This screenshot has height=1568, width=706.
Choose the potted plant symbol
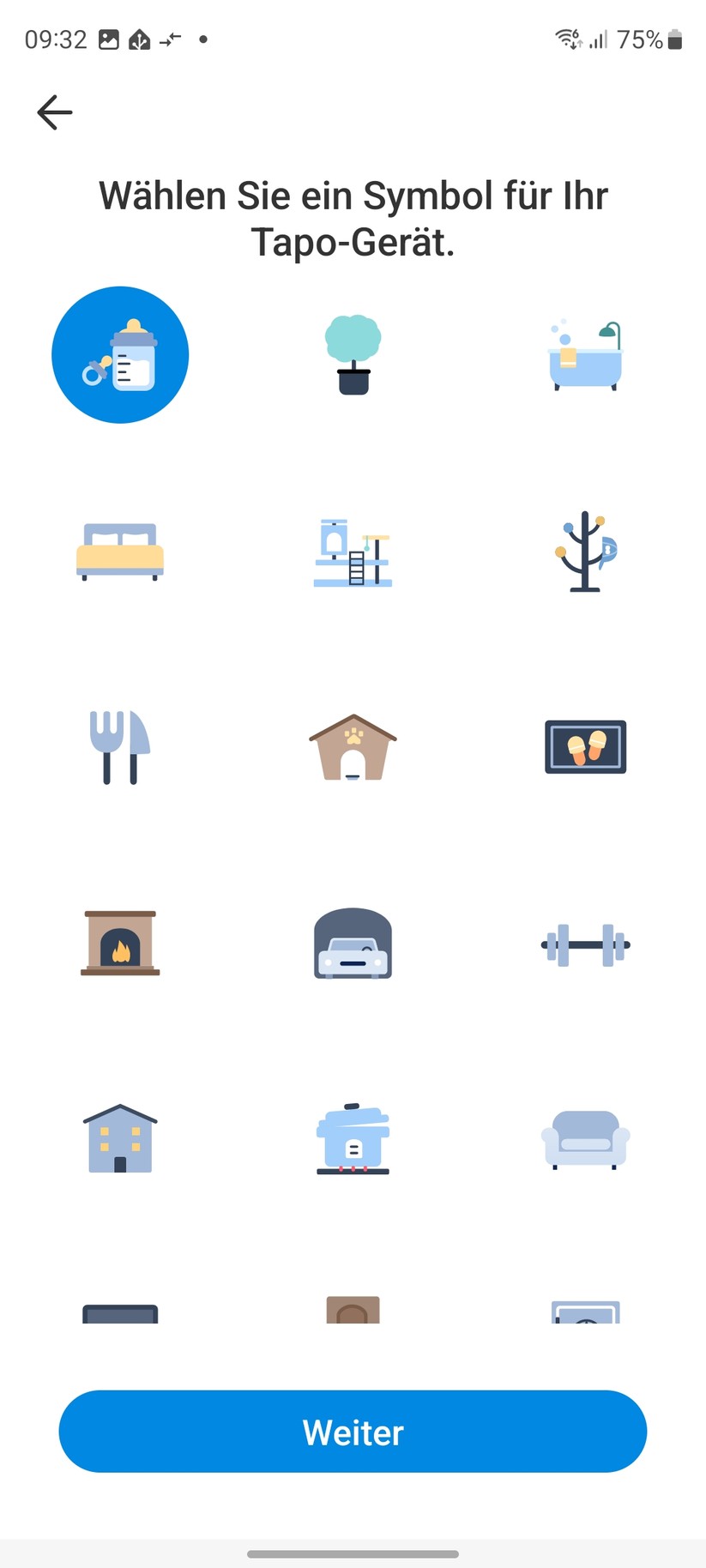tap(353, 354)
